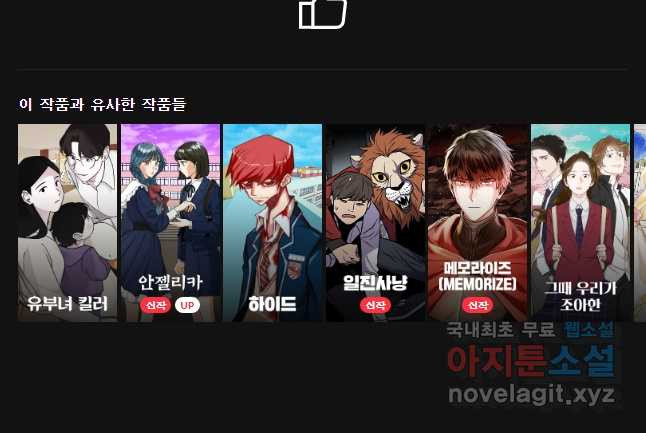
Task: Select the 하이드 webtoon card
Action: click(x=272, y=222)
